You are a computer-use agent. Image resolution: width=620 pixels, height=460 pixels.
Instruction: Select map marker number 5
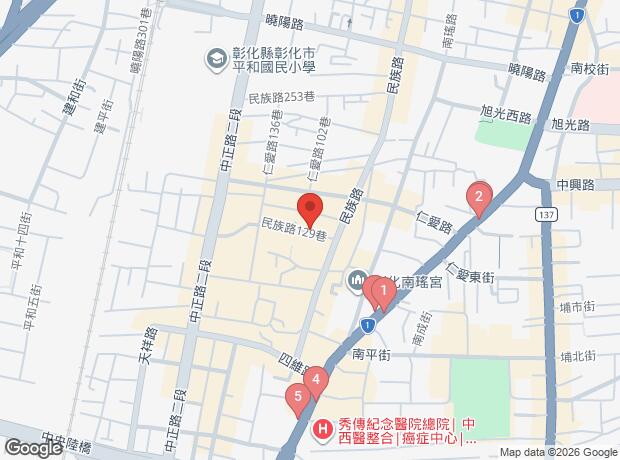click(296, 397)
